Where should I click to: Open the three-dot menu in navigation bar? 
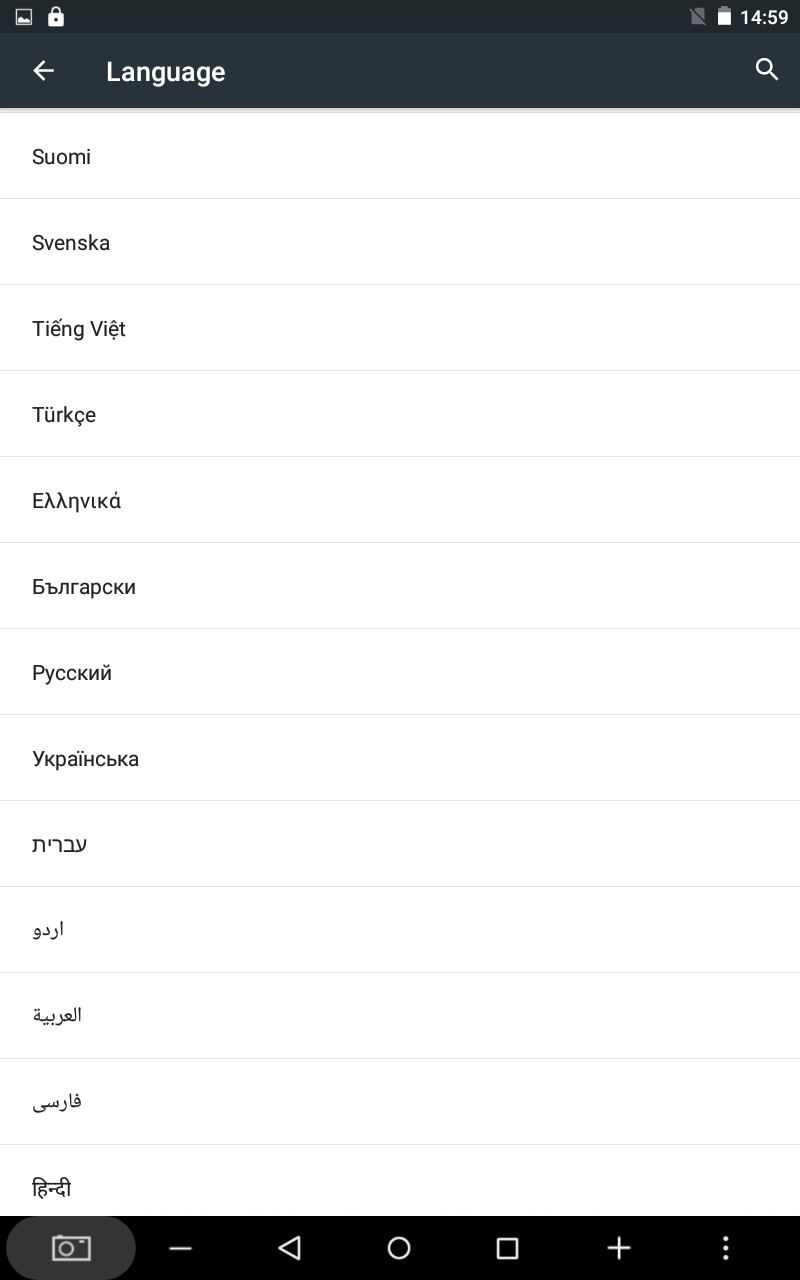(726, 1248)
